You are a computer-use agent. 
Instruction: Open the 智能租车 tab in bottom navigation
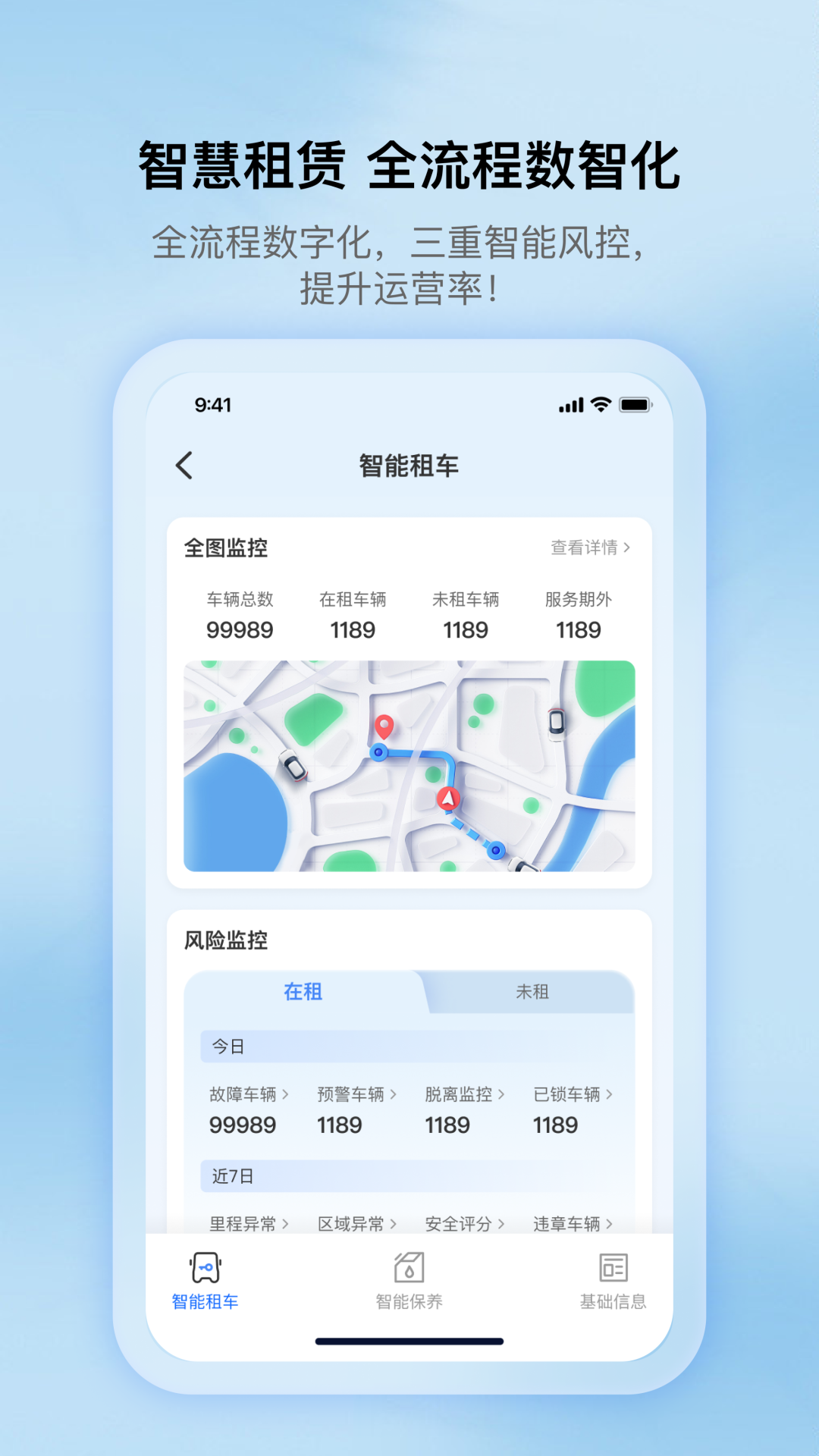coord(204,1278)
